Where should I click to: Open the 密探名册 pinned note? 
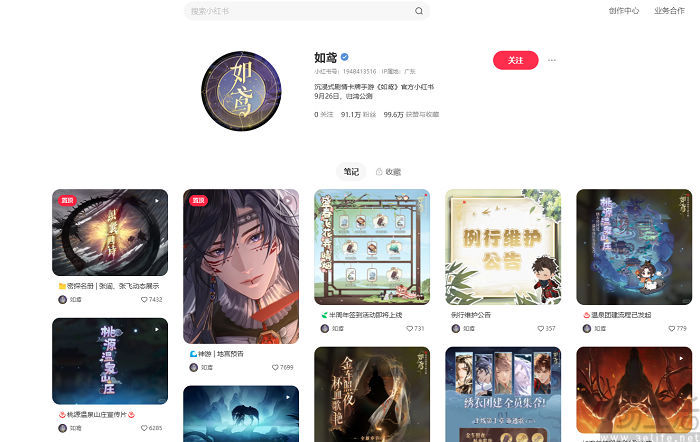point(109,232)
